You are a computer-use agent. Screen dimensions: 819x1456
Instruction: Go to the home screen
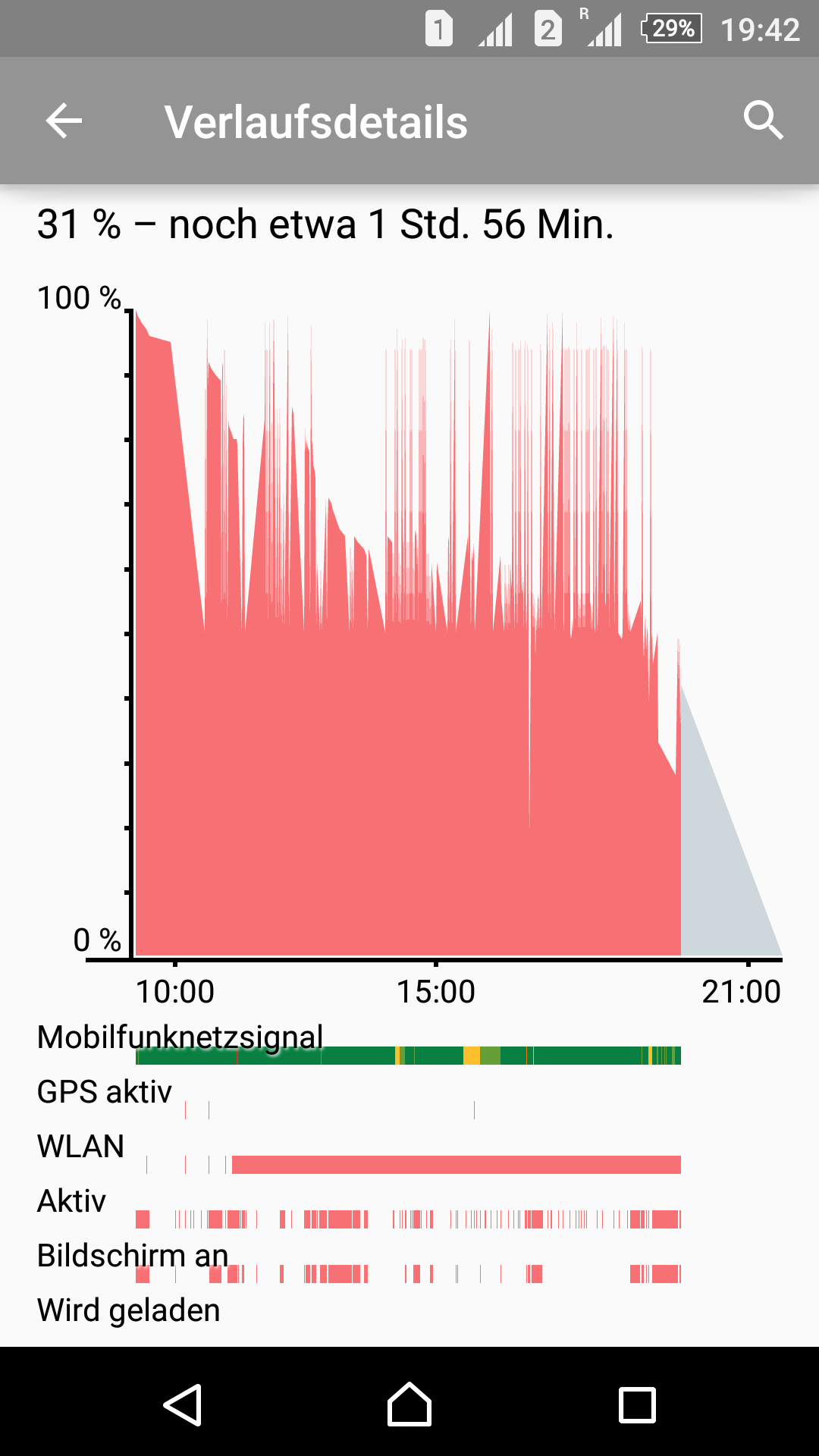click(409, 1404)
